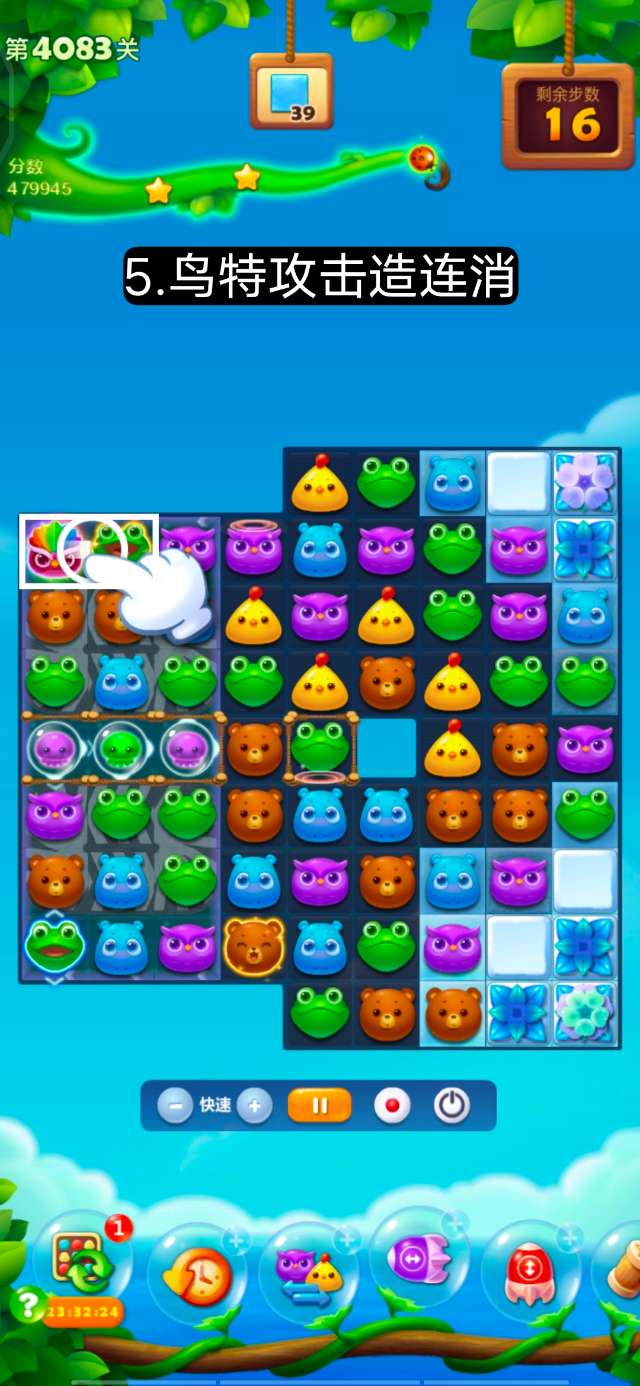
Task: Exit using the power icon
Action: click(x=452, y=1106)
